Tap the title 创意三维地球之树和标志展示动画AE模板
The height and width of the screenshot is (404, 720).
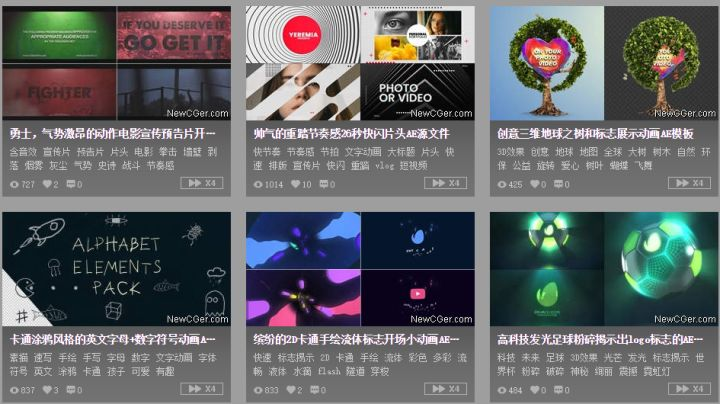(x=595, y=133)
